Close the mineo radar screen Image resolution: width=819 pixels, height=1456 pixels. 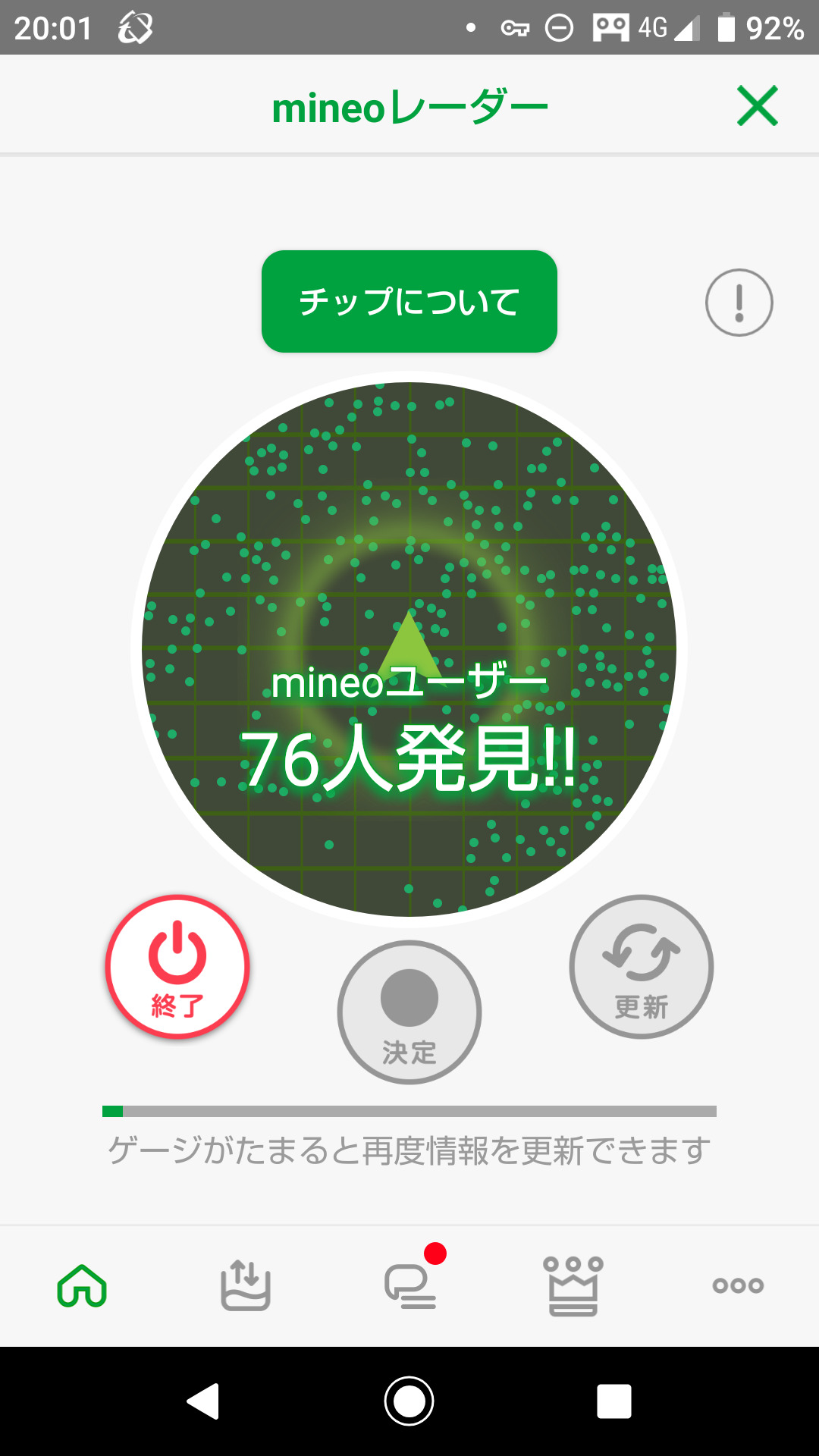(757, 105)
